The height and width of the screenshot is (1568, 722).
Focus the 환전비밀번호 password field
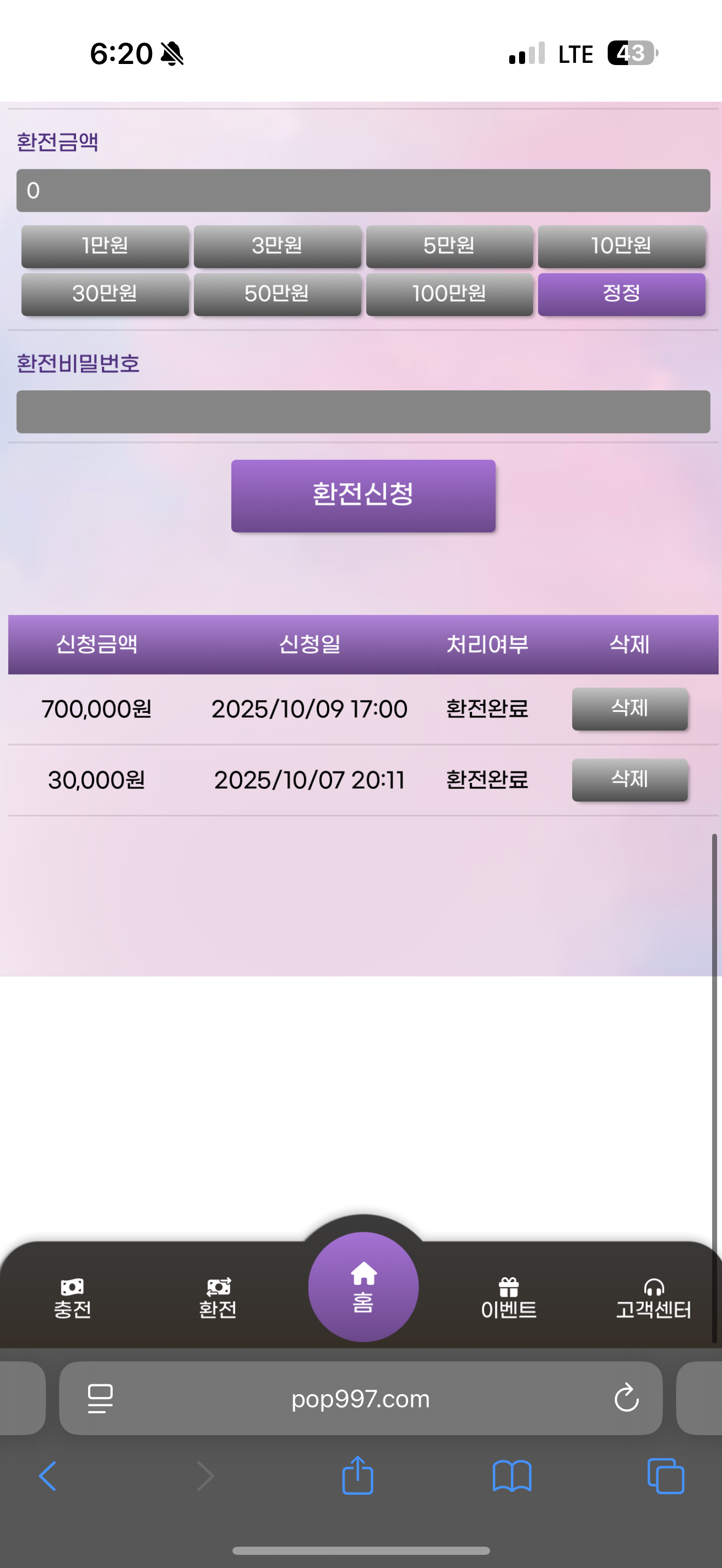pyautogui.click(x=363, y=412)
